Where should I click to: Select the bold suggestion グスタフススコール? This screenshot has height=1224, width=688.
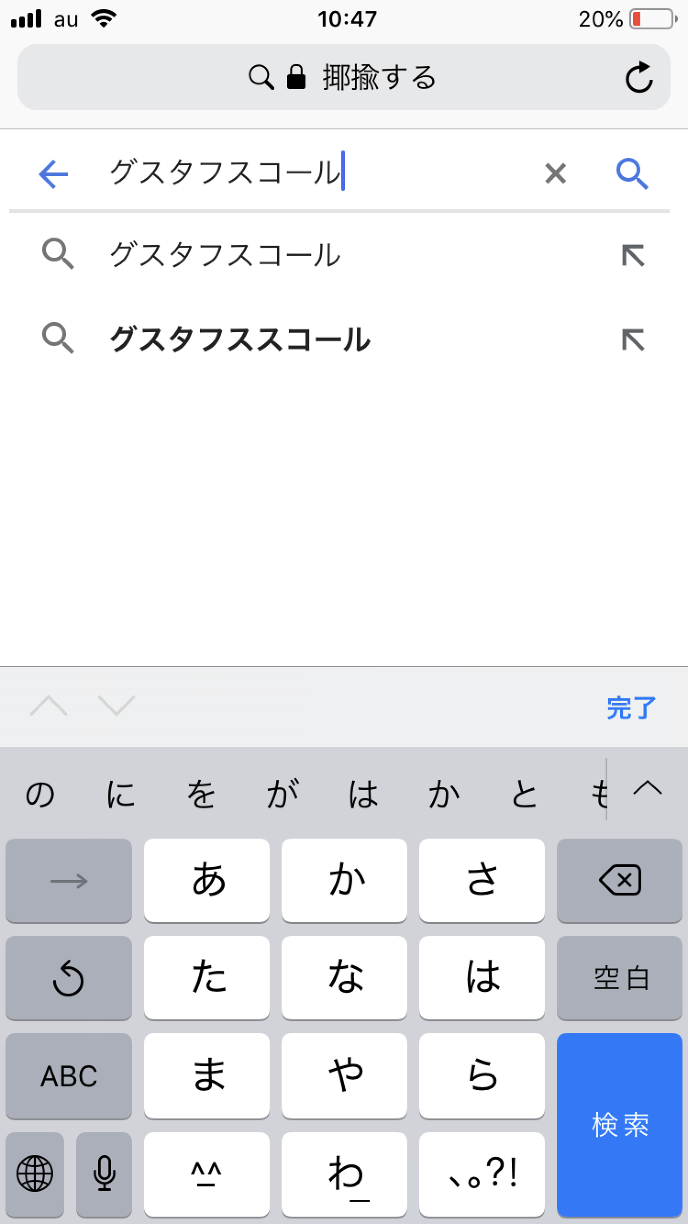[240, 340]
